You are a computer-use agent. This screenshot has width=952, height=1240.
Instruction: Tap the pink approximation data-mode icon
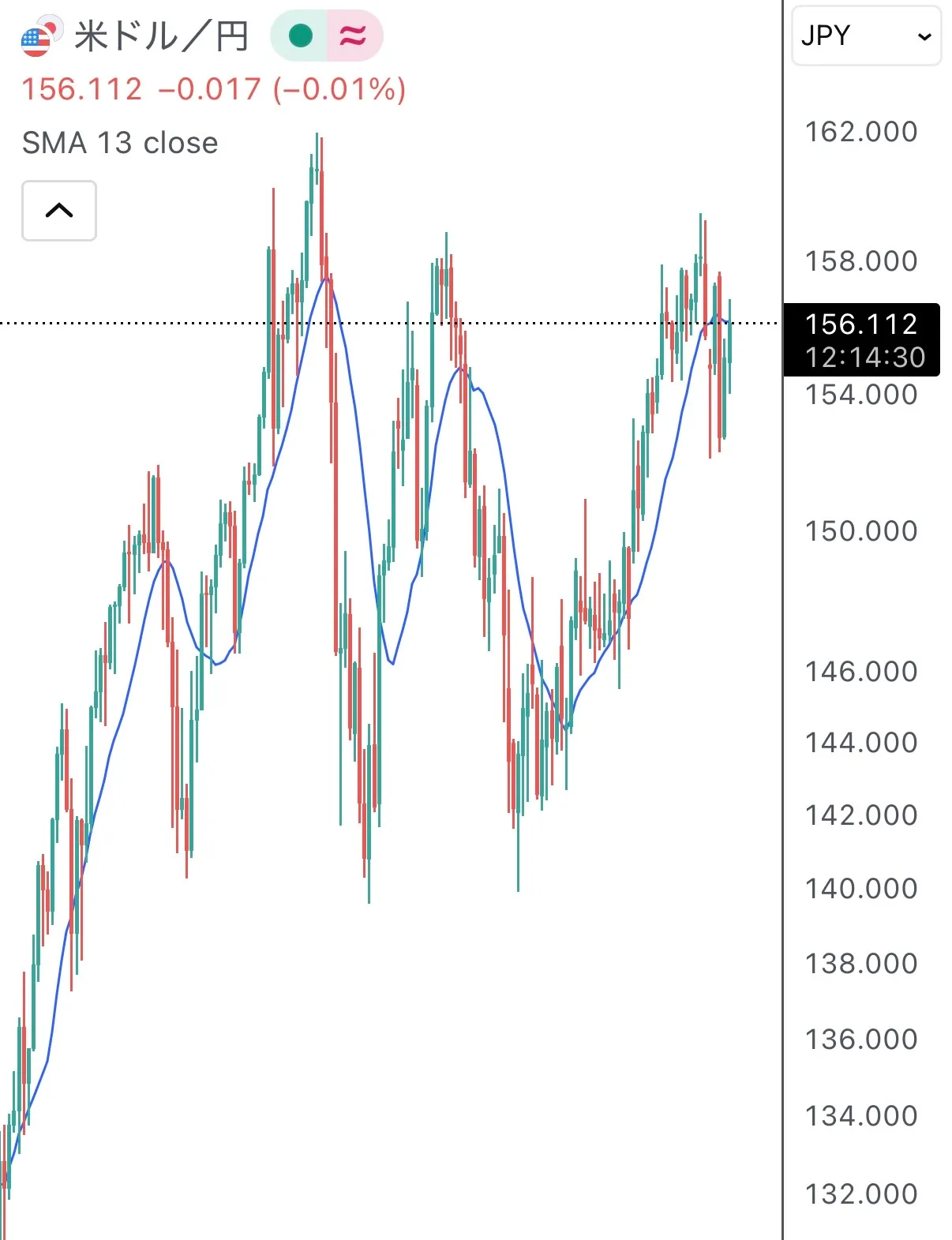354,36
